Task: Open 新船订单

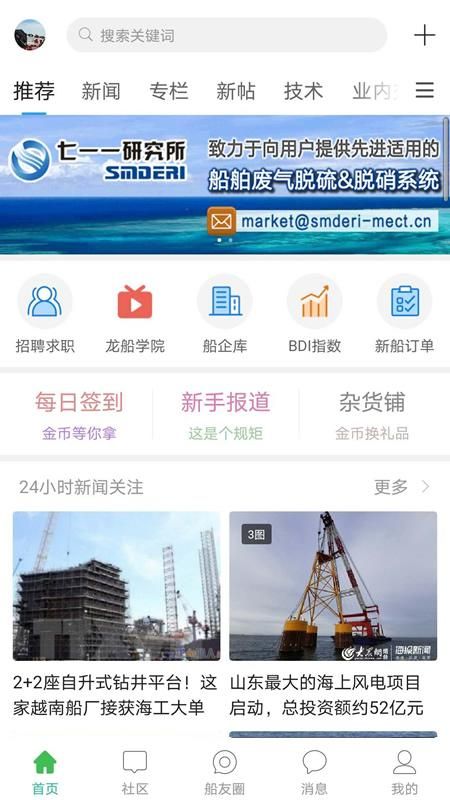Action: point(405,314)
